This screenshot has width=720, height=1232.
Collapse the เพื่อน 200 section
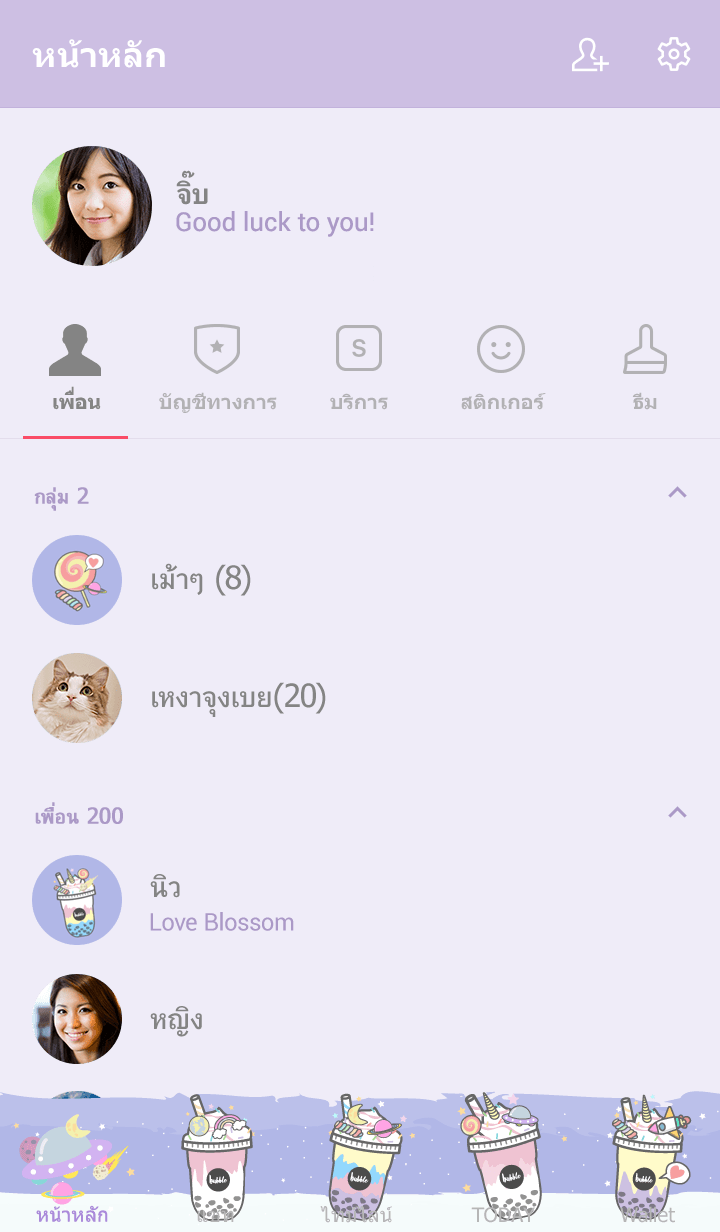pyautogui.click(x=677, y=813)
